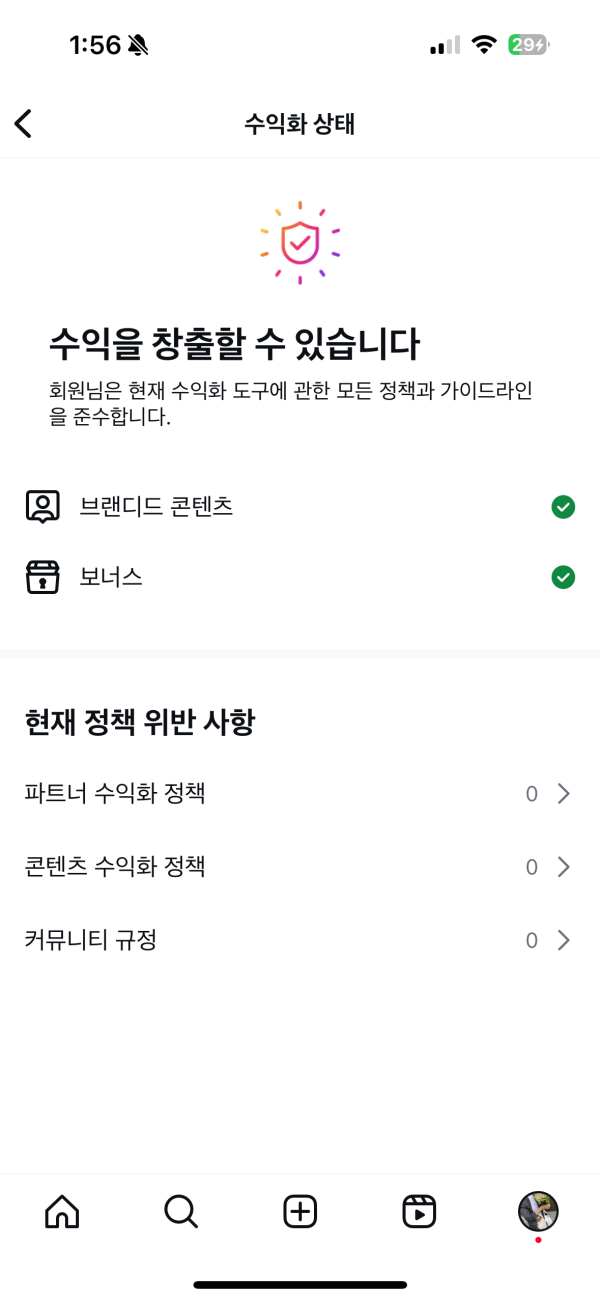Viewport: 600px width, 1301px height.
Task: Open 브랜디드 콘텐츠 row
Action: tap(298, 507)
